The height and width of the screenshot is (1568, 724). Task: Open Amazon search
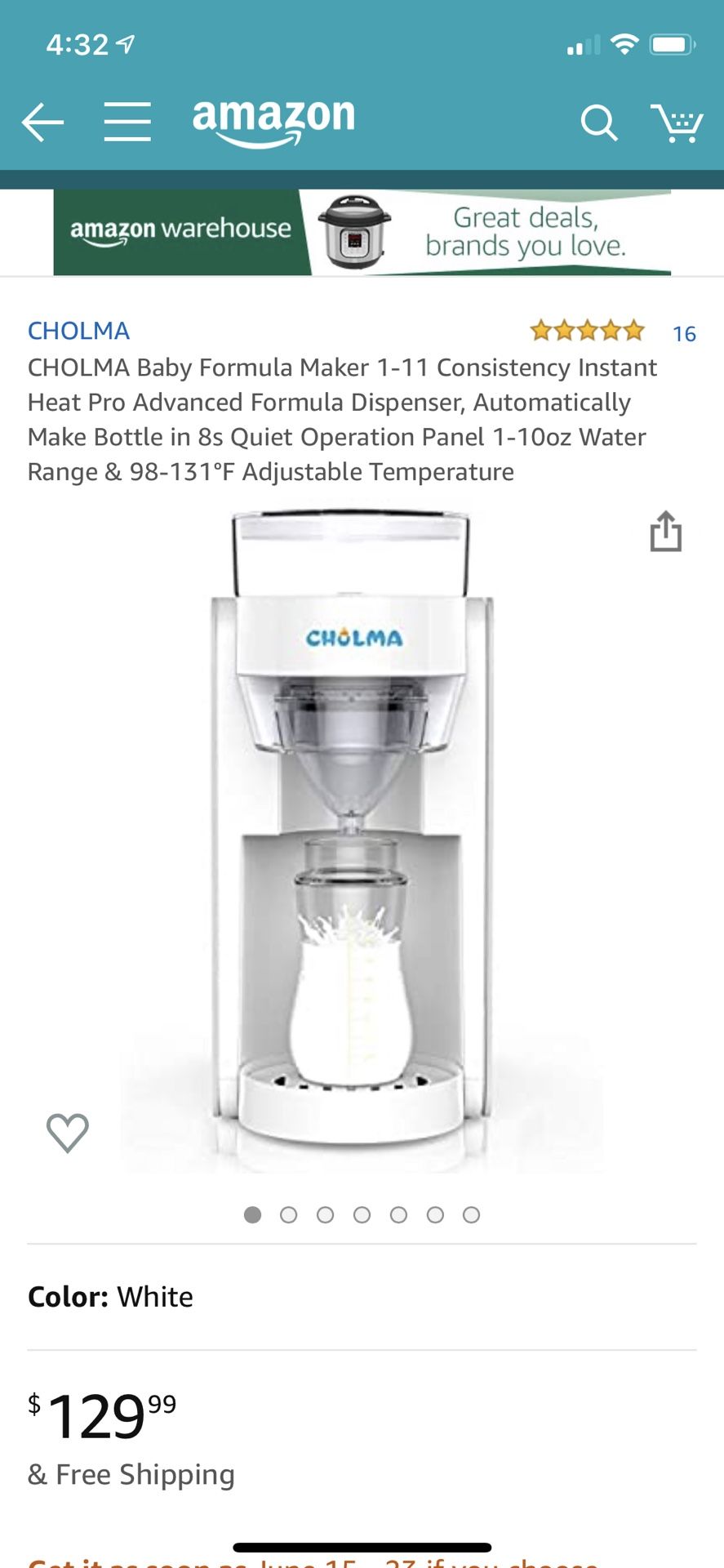point(598,123)
